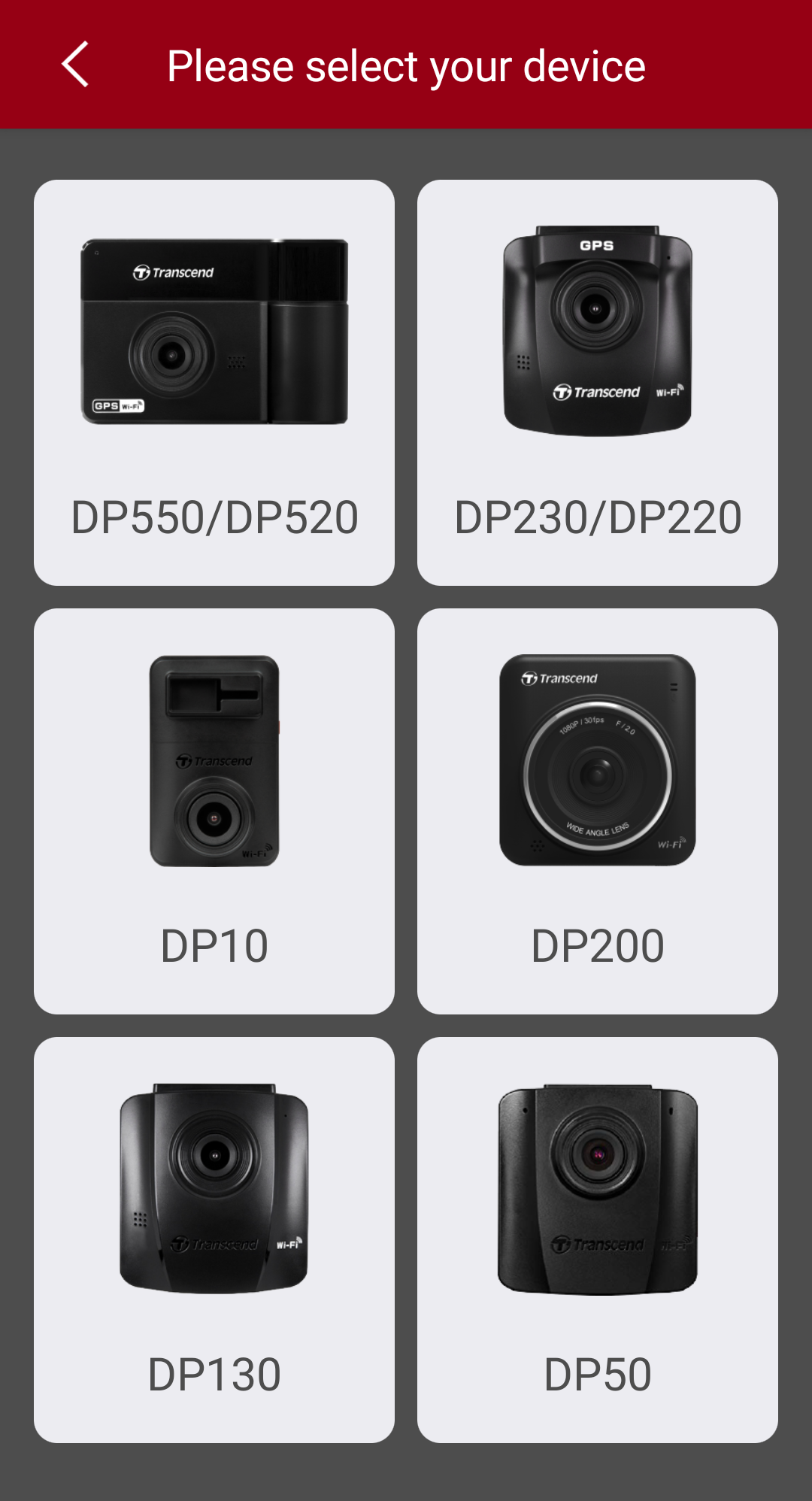The image size is (812, 1501).
Task: Select the DP550/DP520 device card
Action: point(214,382)
